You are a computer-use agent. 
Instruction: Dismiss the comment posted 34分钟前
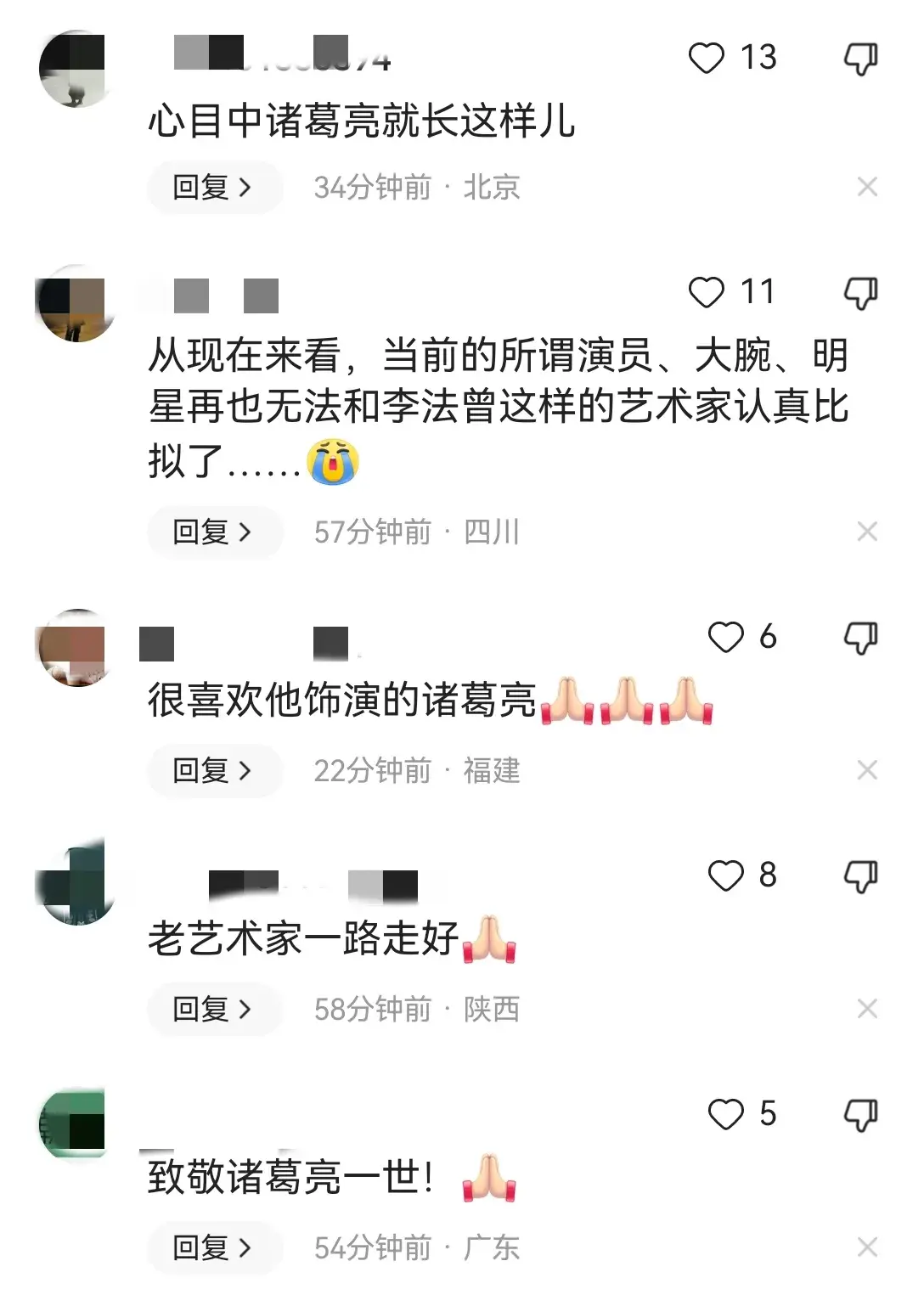[867, 187]
